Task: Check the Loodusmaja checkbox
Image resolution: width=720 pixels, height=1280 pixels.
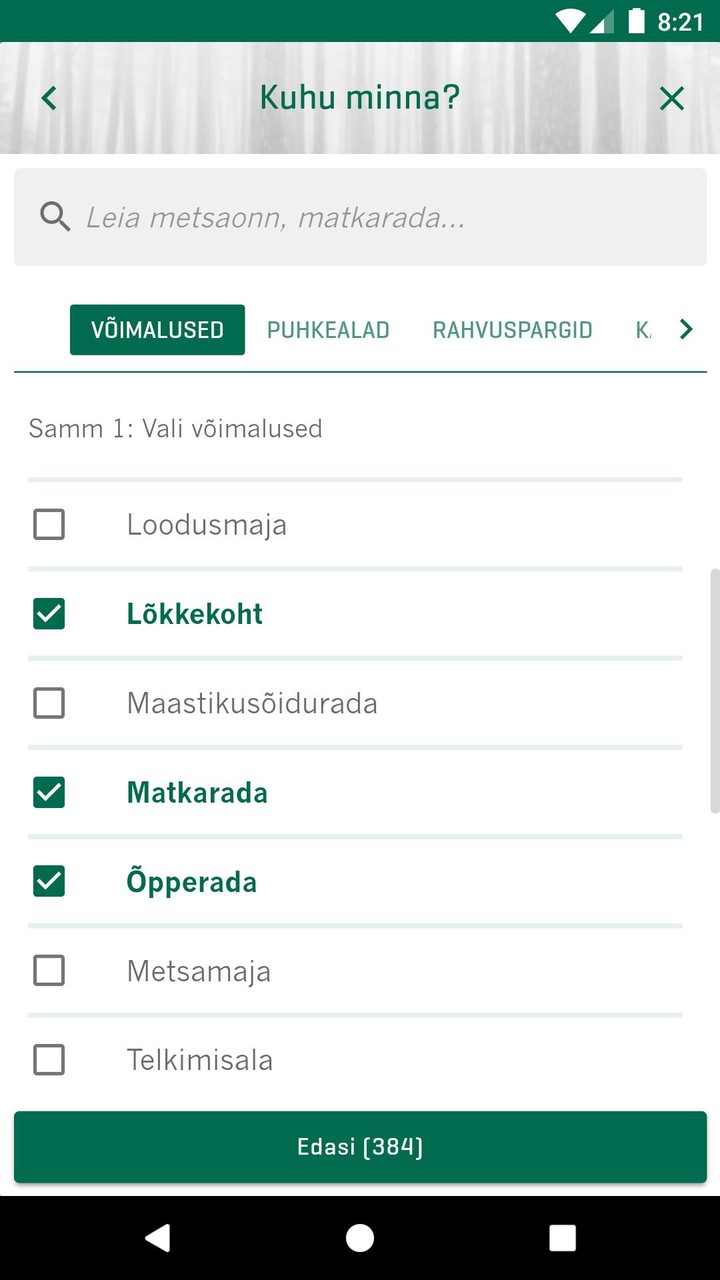Action: pyautogui.click(x=48, y=524)
